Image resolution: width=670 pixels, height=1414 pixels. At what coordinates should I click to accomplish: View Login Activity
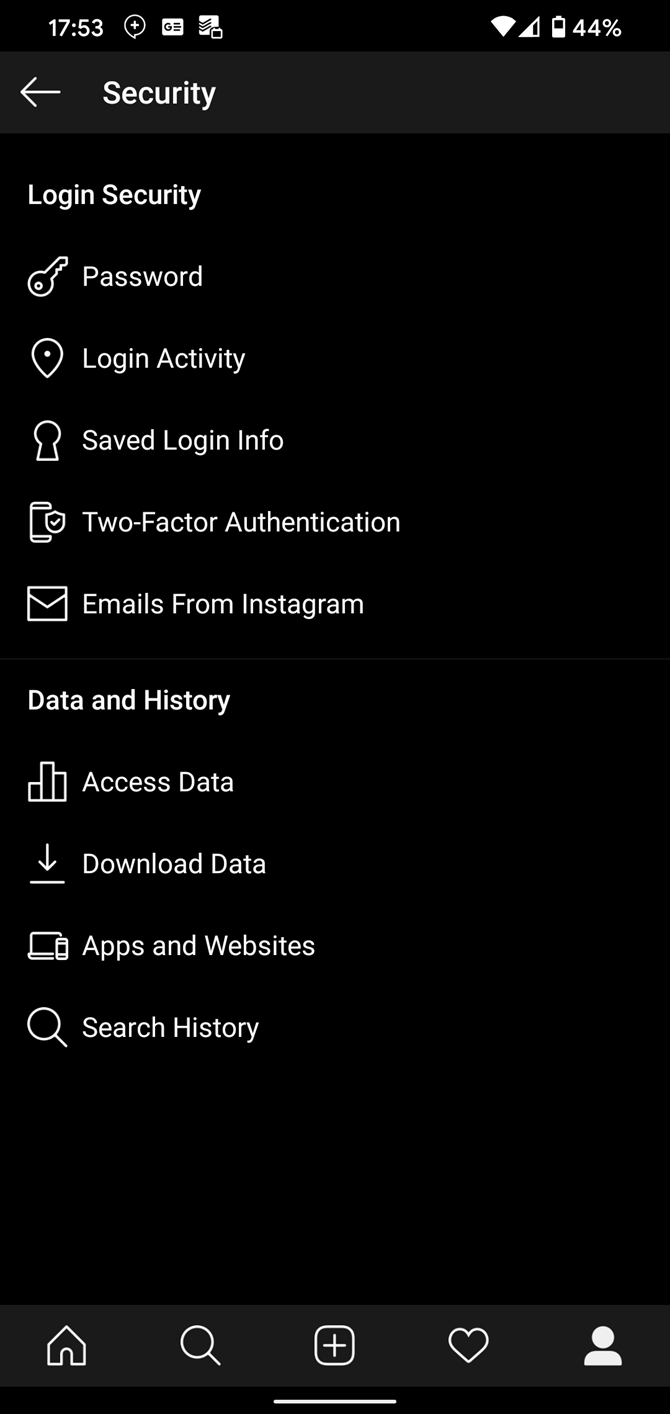coord(163,358)
